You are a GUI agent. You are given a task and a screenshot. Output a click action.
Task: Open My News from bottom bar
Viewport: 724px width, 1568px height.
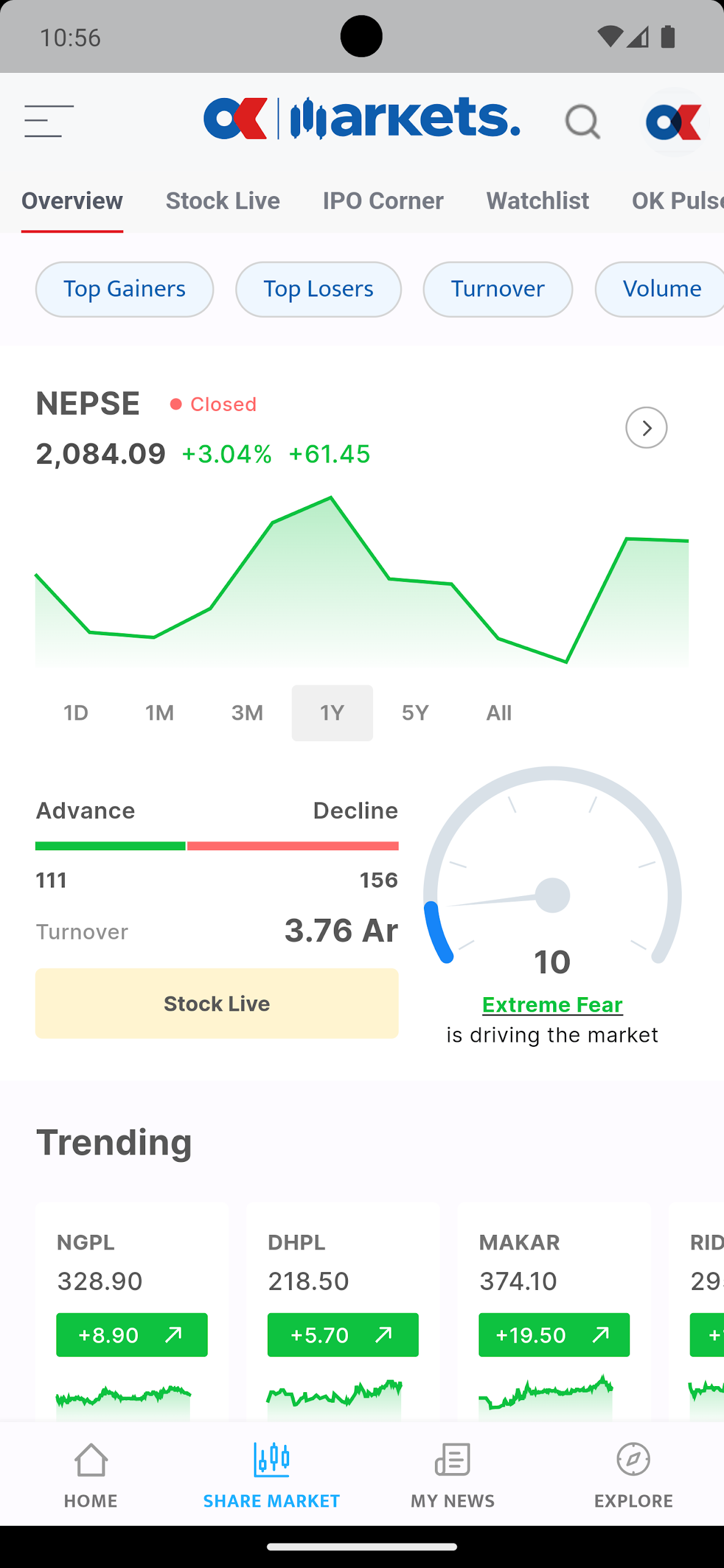coord(451,1482)
